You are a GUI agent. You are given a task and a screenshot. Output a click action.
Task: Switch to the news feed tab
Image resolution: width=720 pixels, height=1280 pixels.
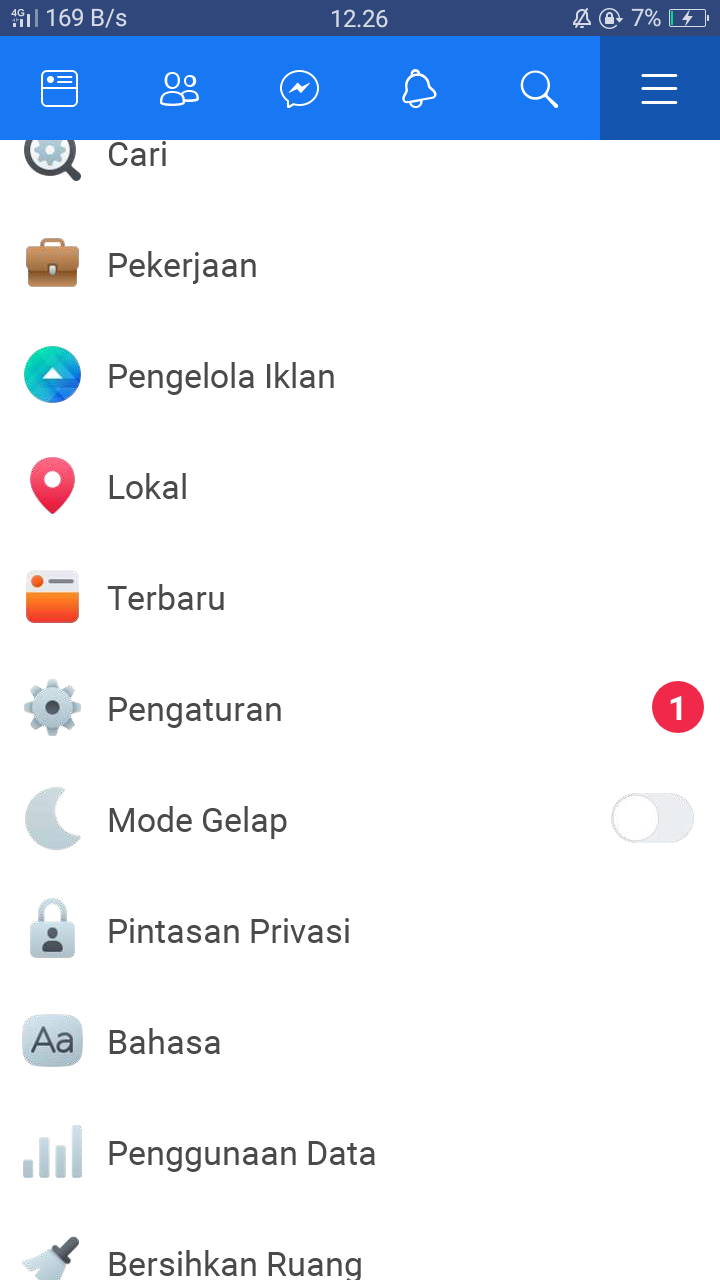(60, 89)
